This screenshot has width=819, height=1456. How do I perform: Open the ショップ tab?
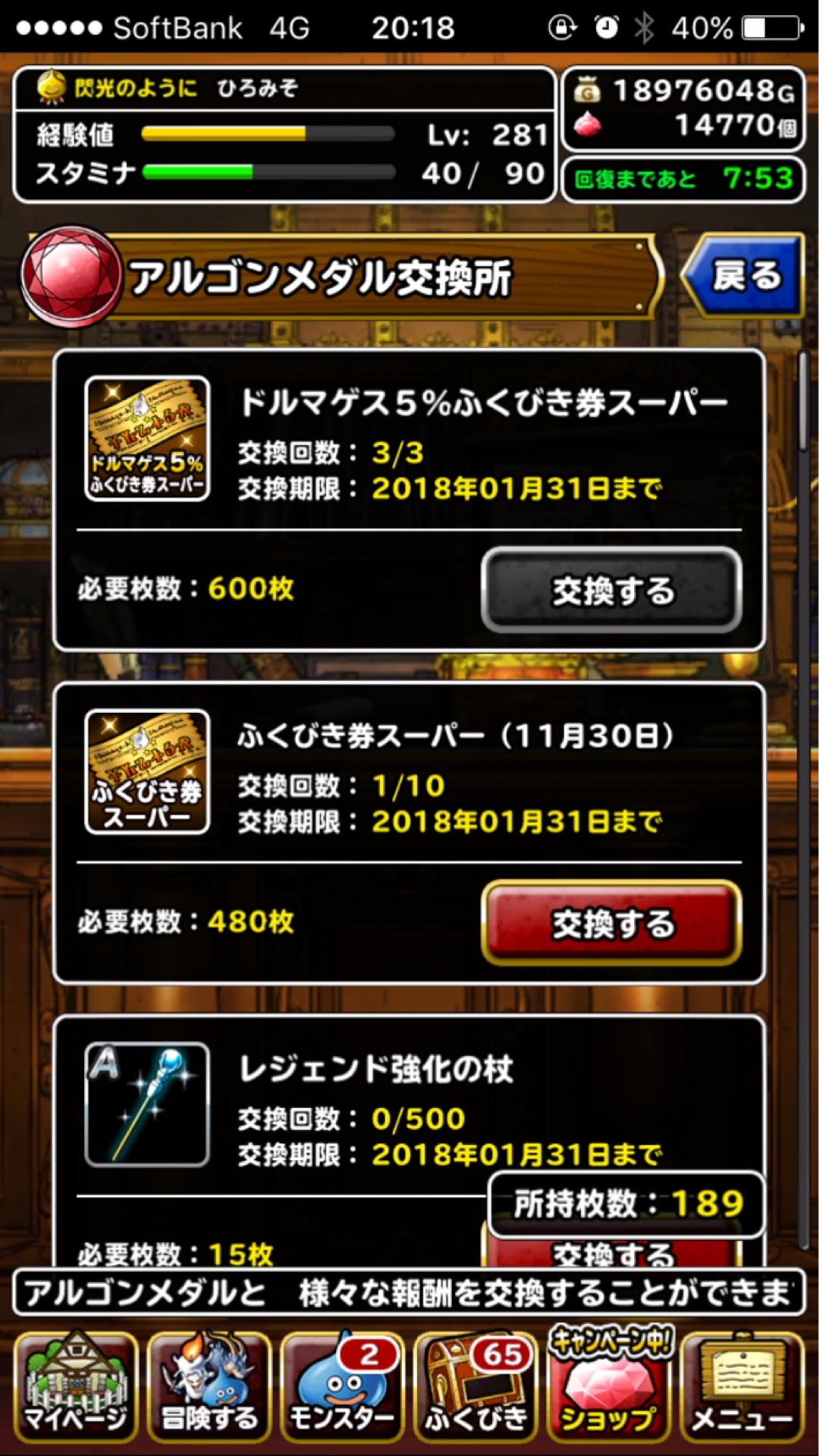[609, 1387]
